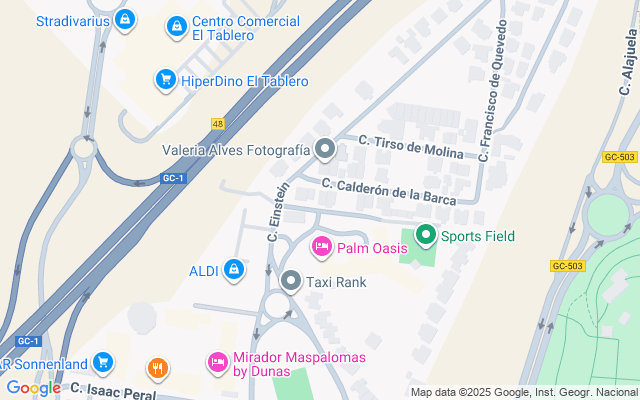Select the Palm Oasis hotel marker
This screenshot has width=640, height=400.
[x=322, y=246]
